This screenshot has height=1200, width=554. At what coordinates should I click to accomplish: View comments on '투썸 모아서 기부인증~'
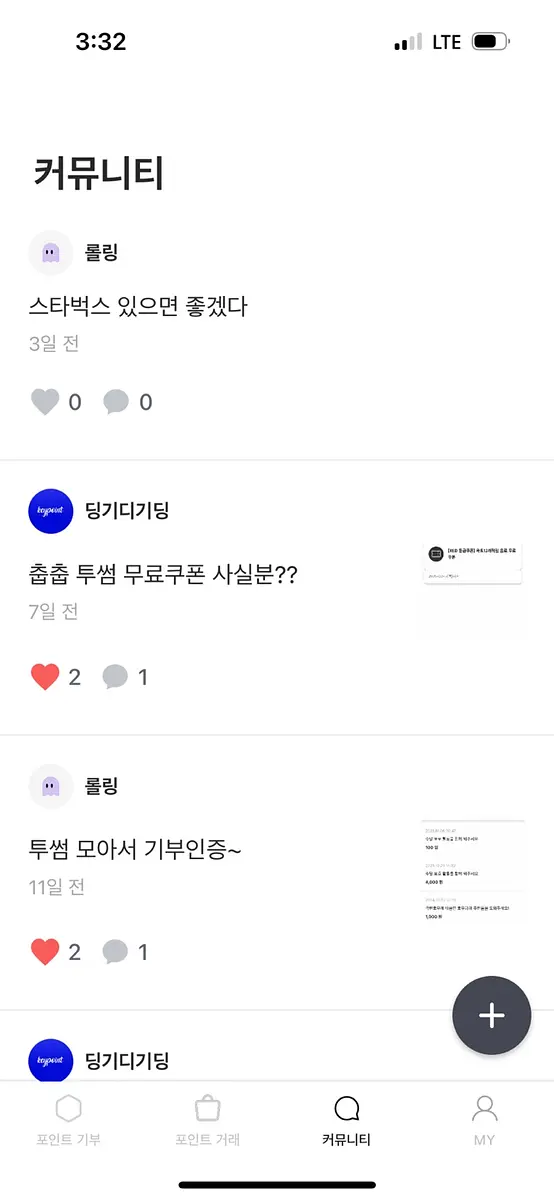tap(116, 952)
